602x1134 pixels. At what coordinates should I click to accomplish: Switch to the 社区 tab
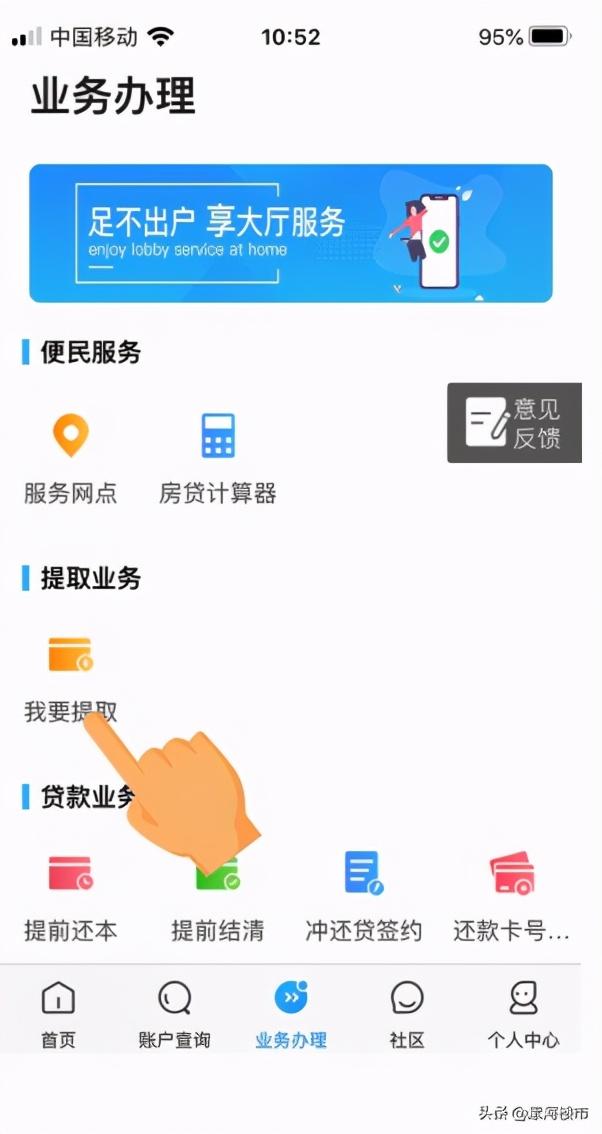click(406, 1013)
